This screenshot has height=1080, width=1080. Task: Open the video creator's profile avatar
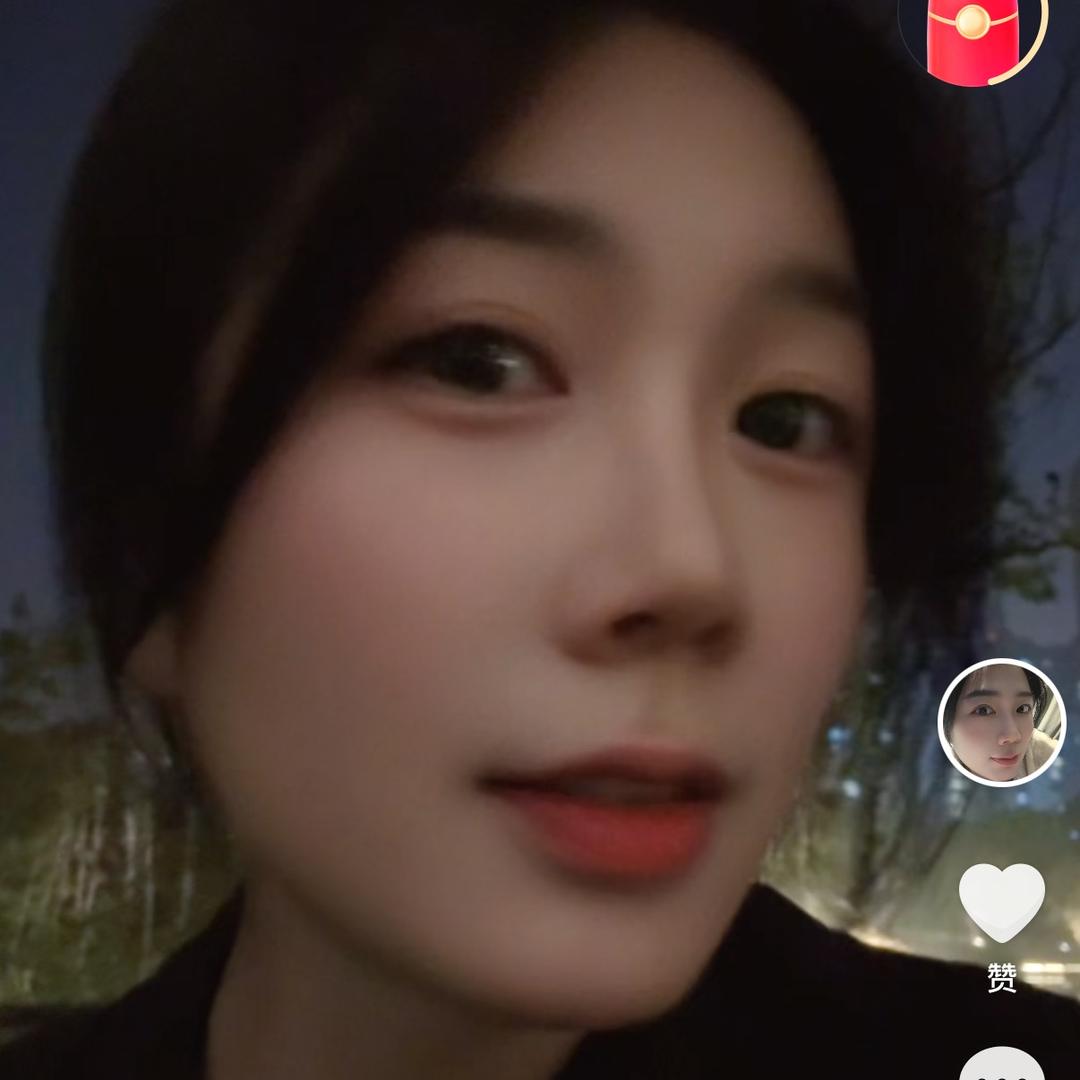(x=1002, y=722)
